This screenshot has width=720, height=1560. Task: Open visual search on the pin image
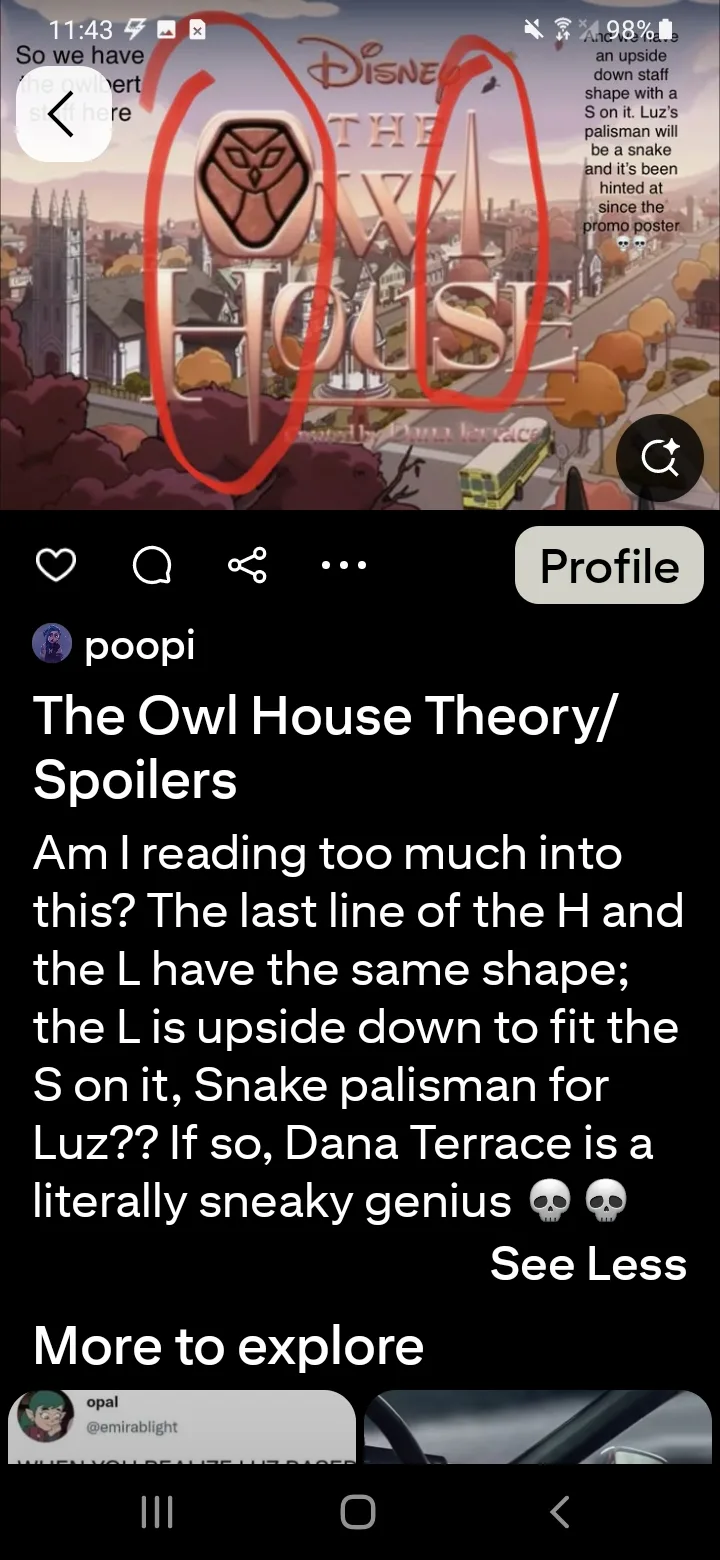(659, 456)
